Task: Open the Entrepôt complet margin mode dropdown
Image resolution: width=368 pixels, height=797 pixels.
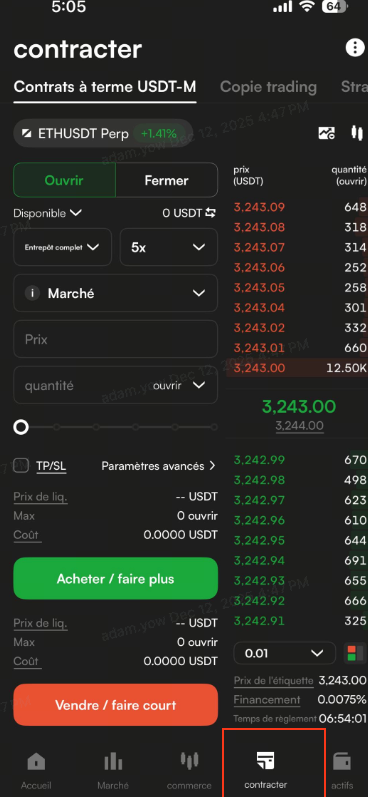Action: coord(63,248)
